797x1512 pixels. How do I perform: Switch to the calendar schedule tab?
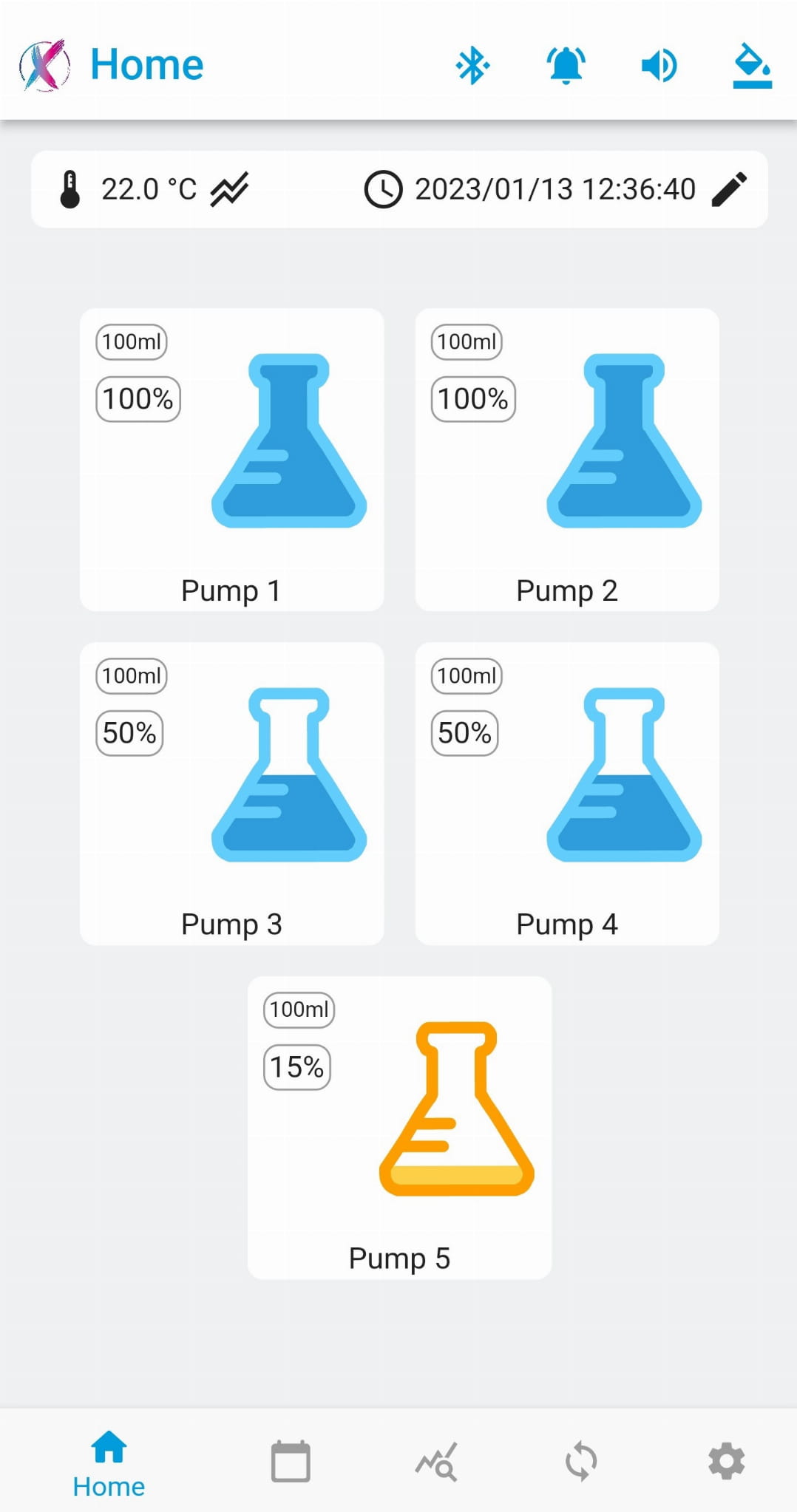(291, 1461)
